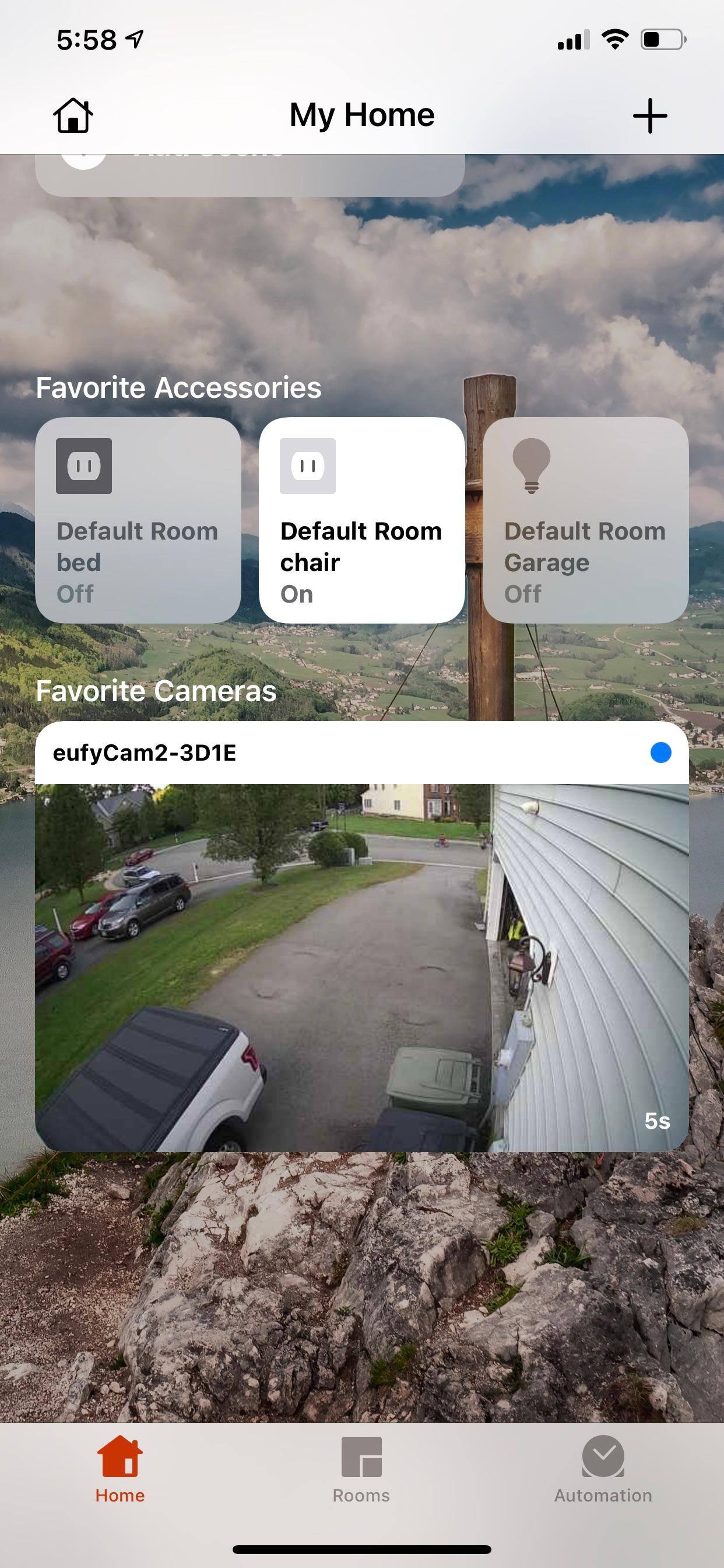
Task: Open the eufyCam2-3D1E camera feed
Action: pyautogui.click(x=361, y=967)
